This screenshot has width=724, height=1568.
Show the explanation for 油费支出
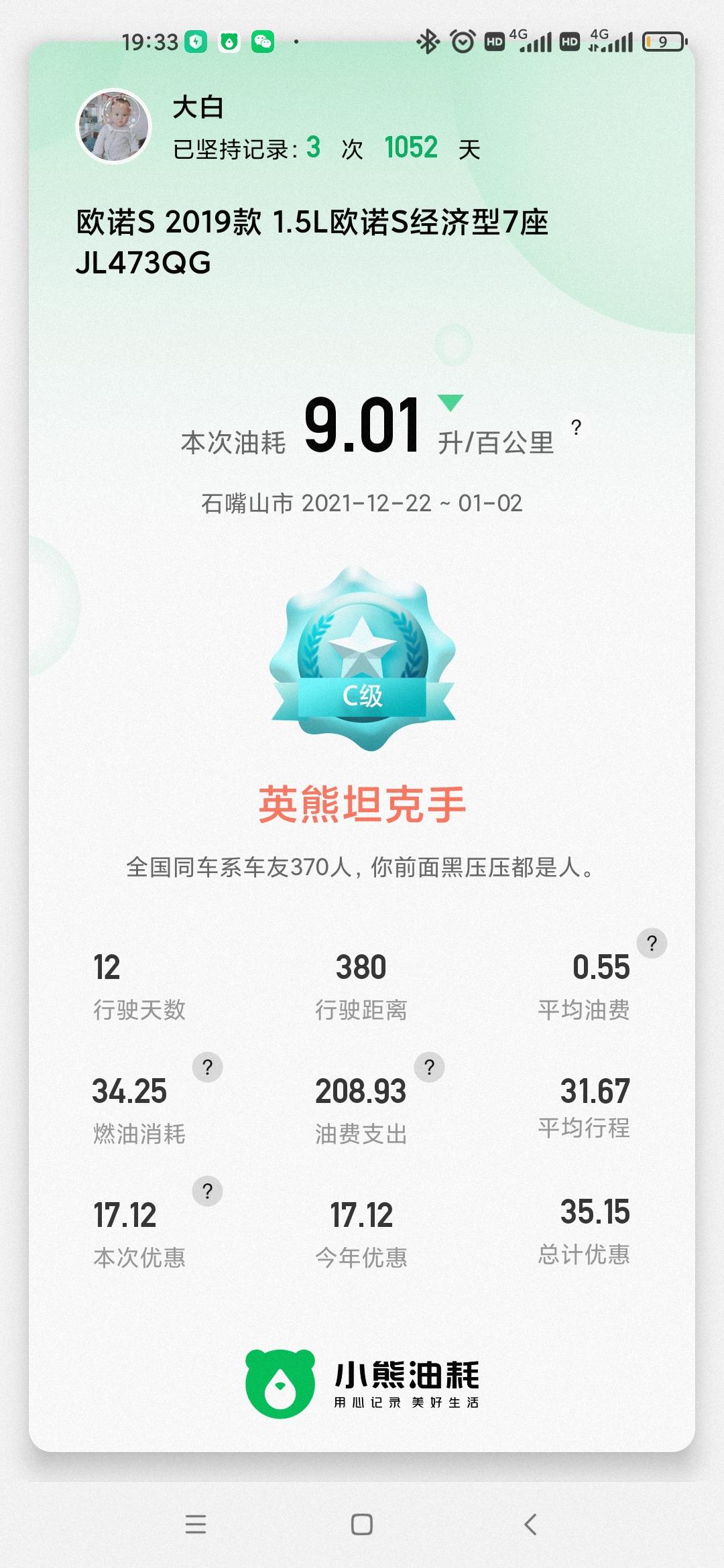point(430,1067)
